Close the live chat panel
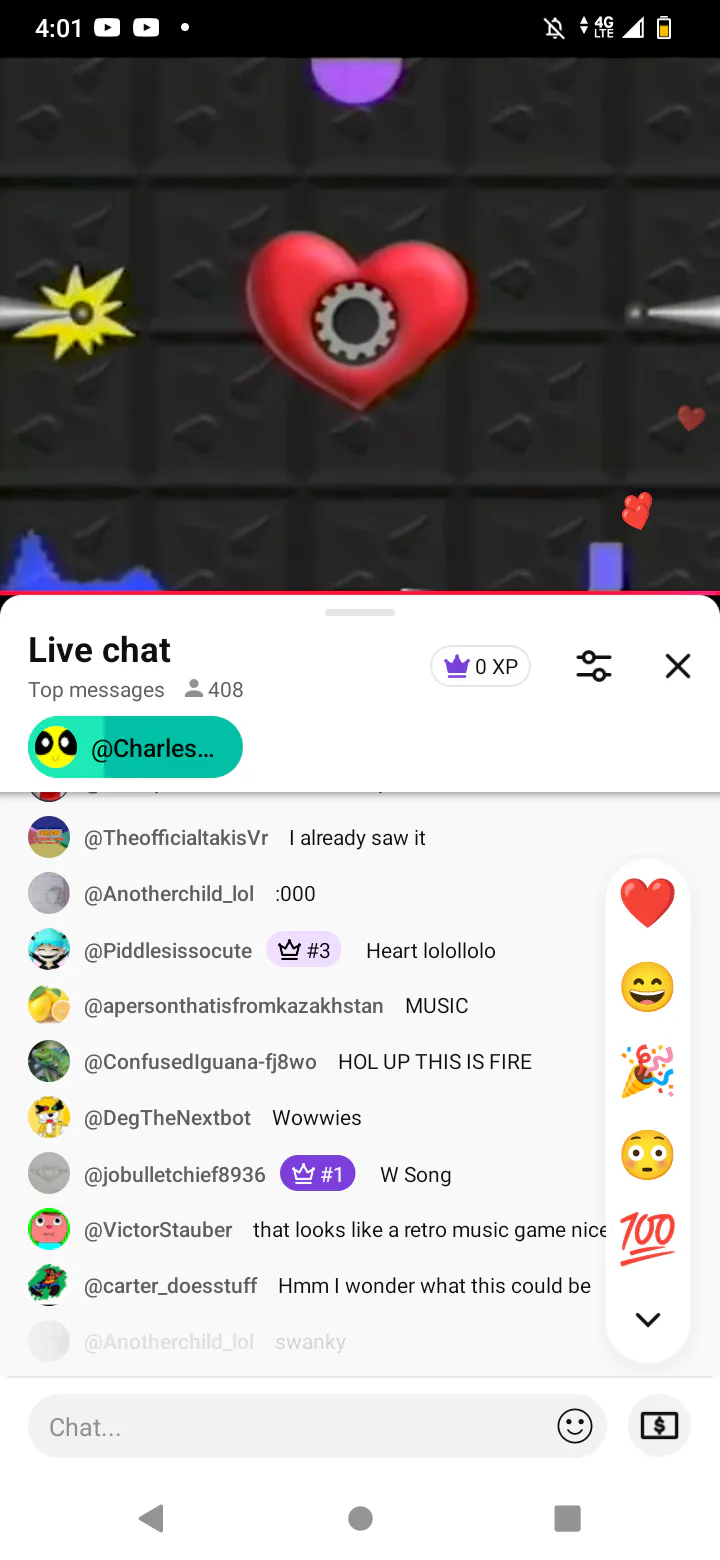 pos(678,666)
